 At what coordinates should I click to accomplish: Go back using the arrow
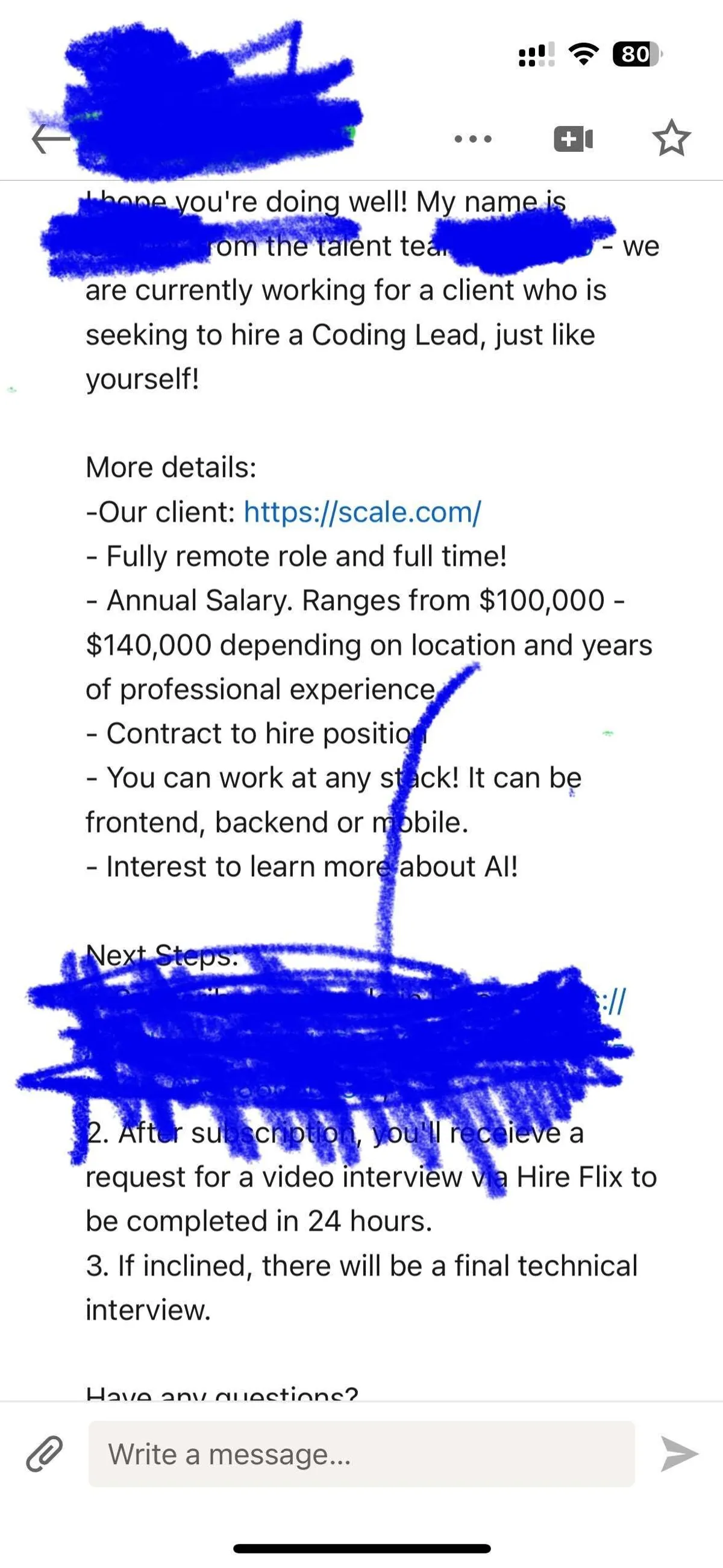[49, 139]
